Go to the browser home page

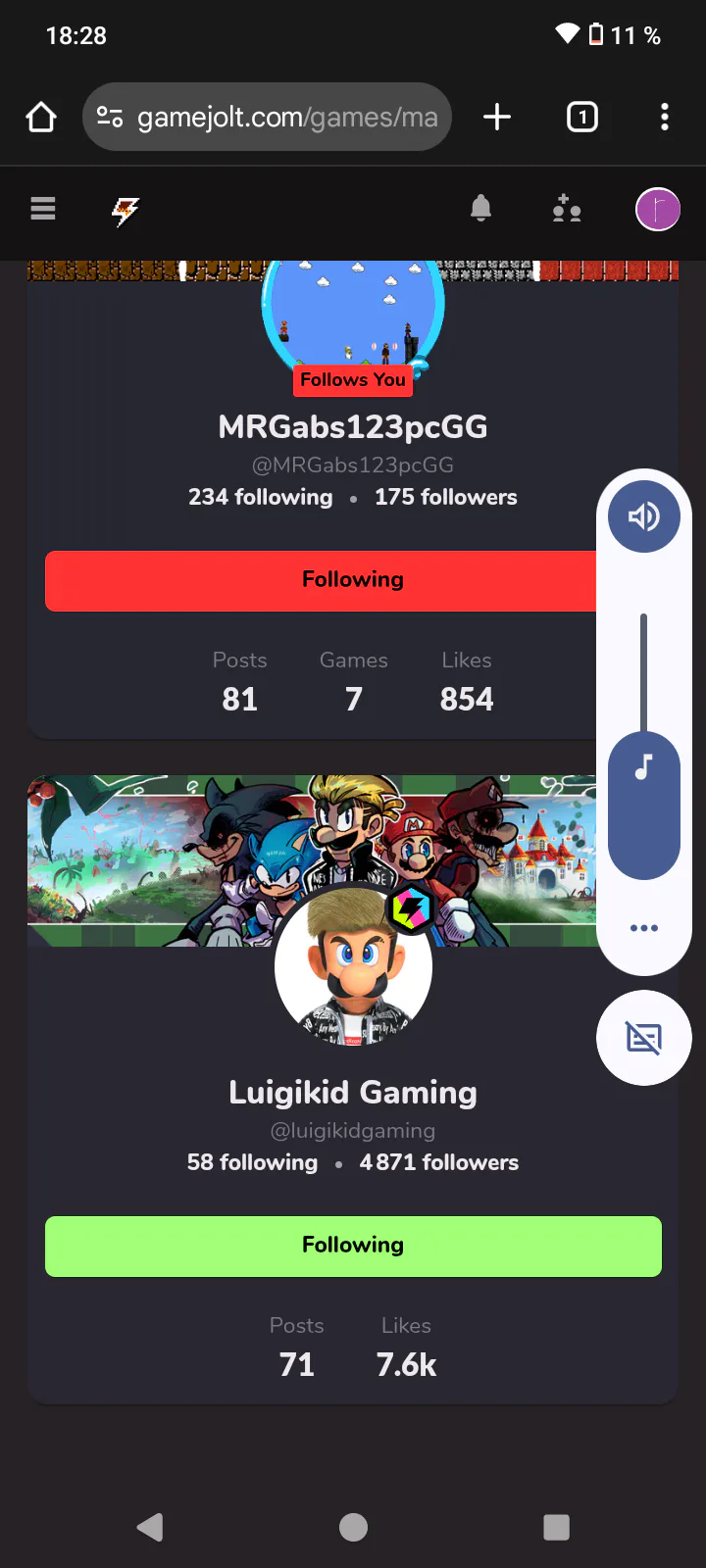(x=41, y=118)
